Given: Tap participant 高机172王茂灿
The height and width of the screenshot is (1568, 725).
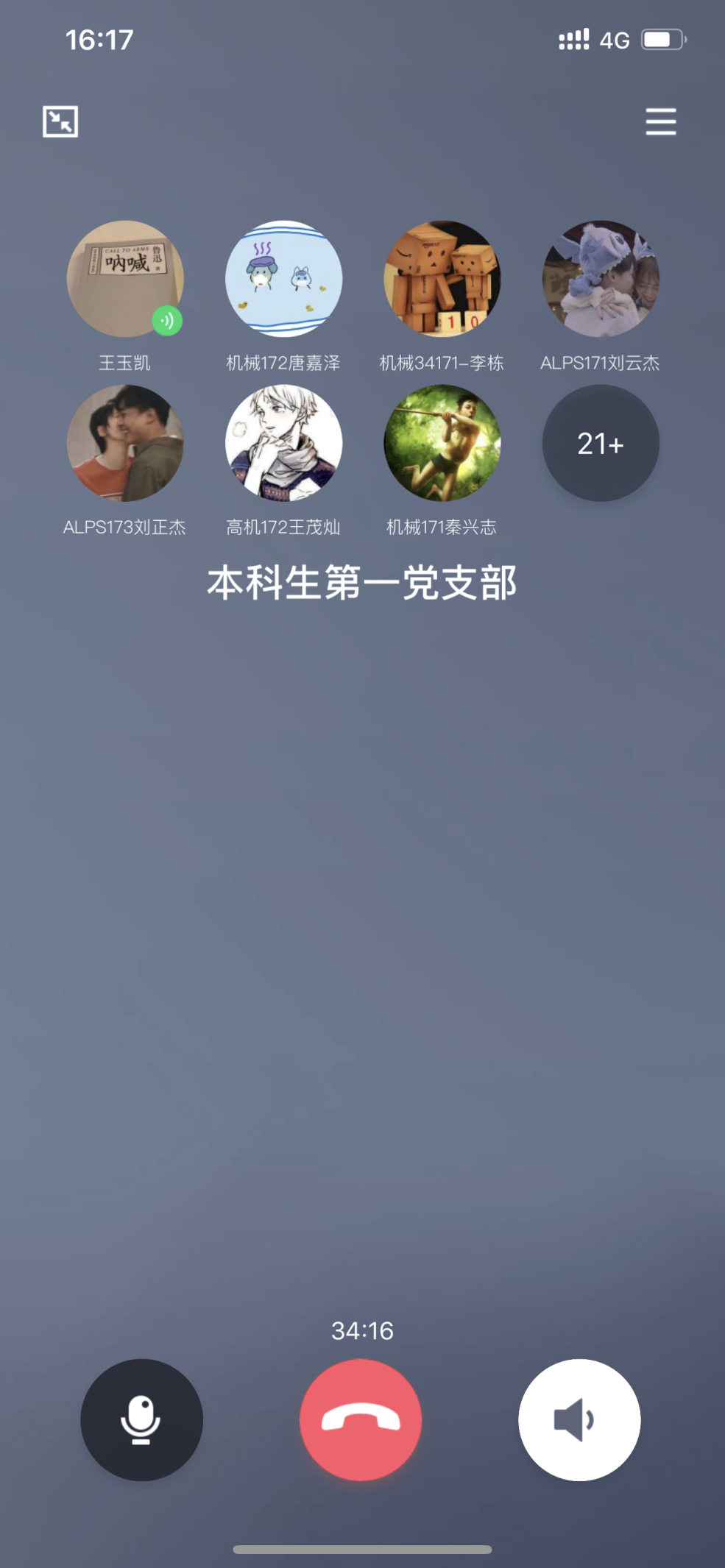Looking at the screenshot, I should point(283,443).
